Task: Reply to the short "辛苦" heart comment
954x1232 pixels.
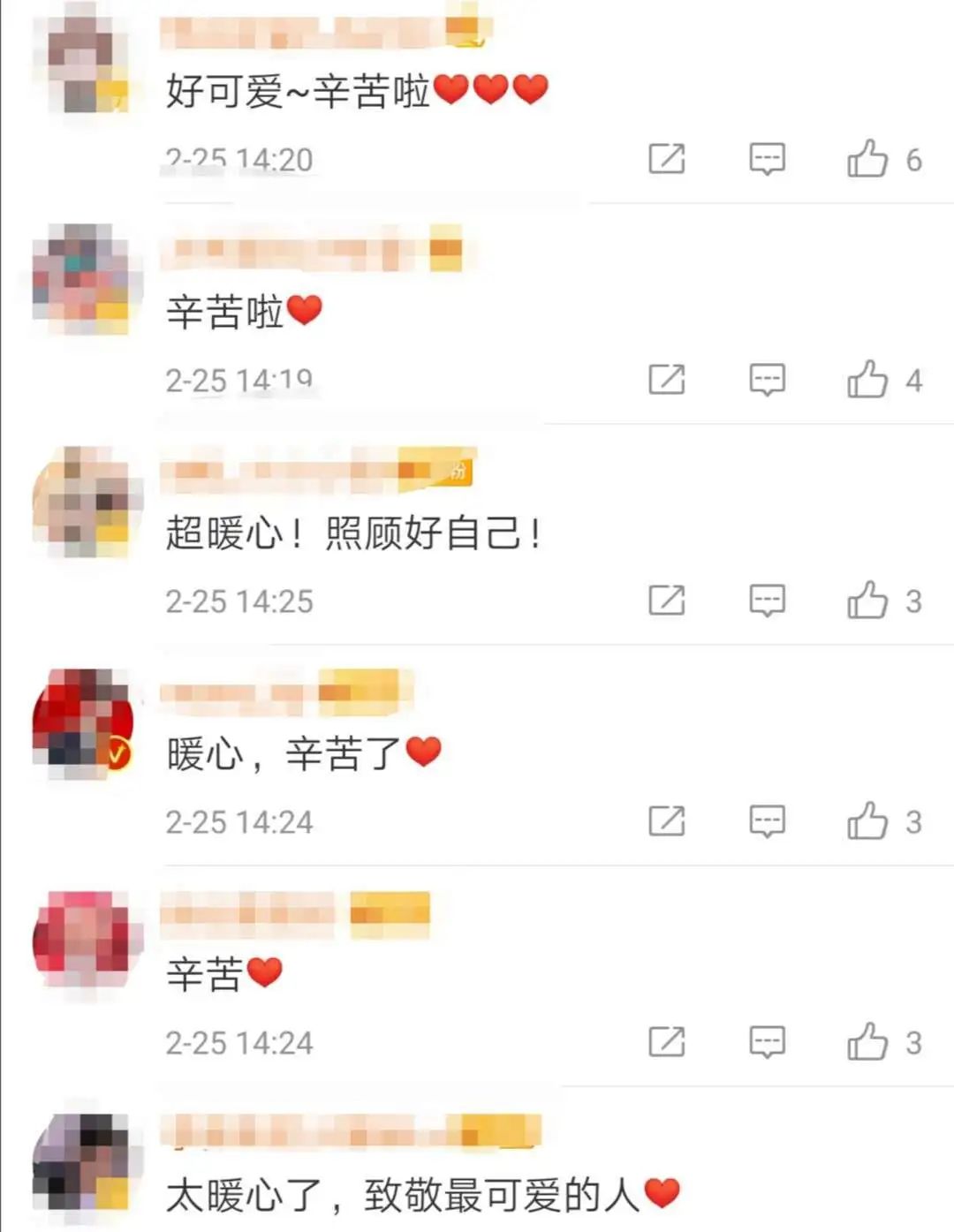Action: [767, 1042]
